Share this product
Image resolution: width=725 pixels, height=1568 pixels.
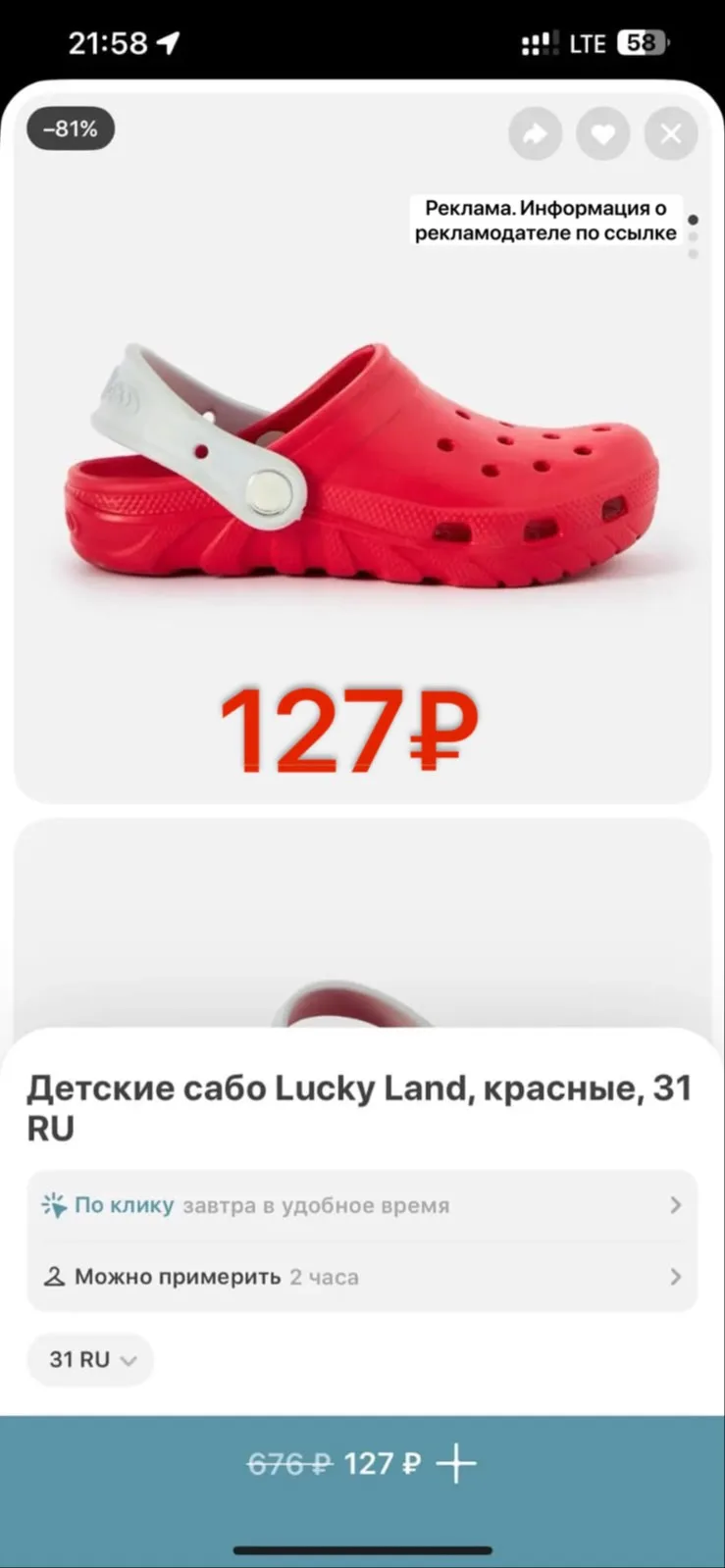click(535, 133)
